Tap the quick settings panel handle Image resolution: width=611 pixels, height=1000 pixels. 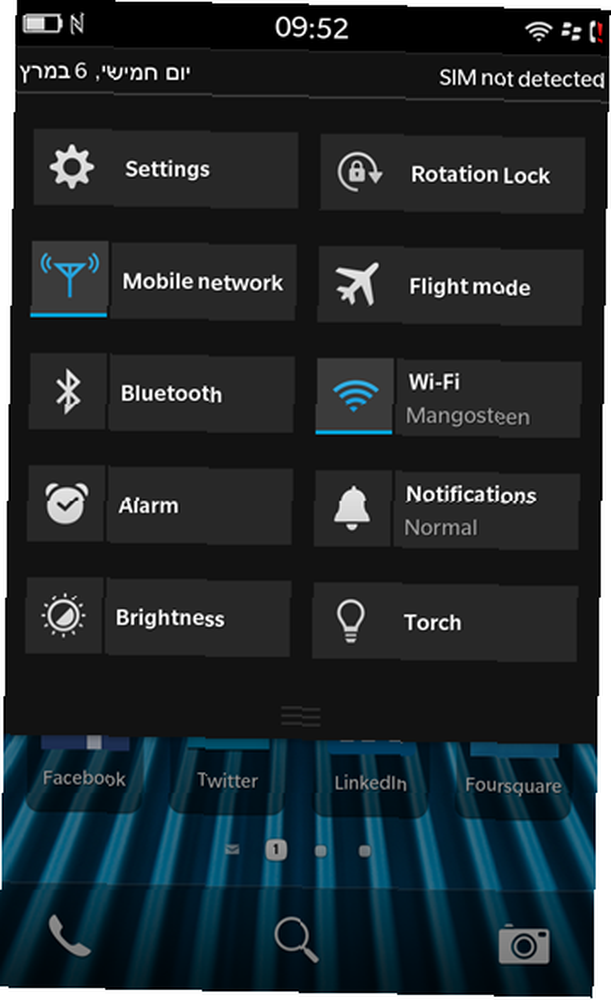(301, 716)
